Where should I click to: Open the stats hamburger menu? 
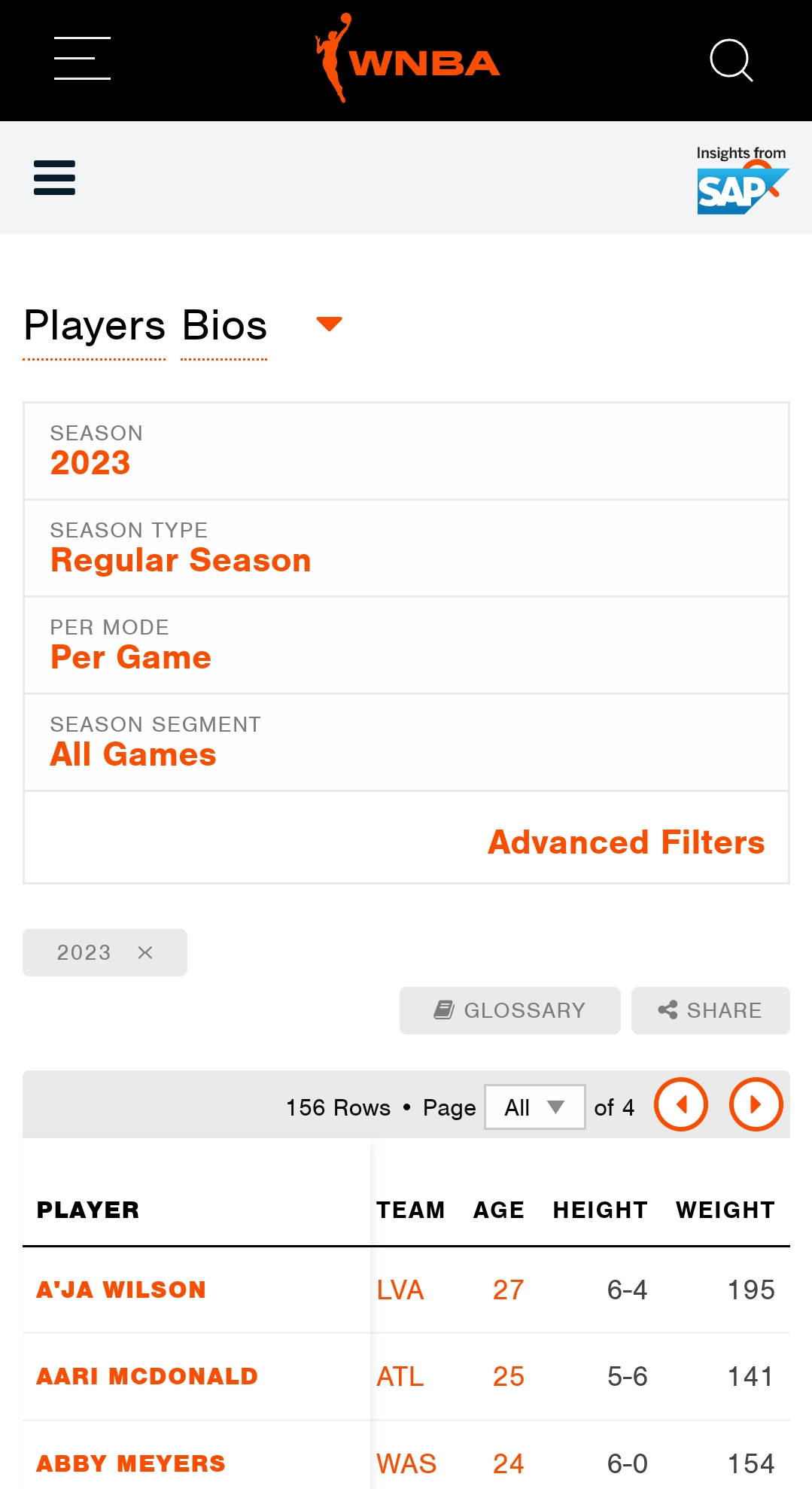click(54, 178)
